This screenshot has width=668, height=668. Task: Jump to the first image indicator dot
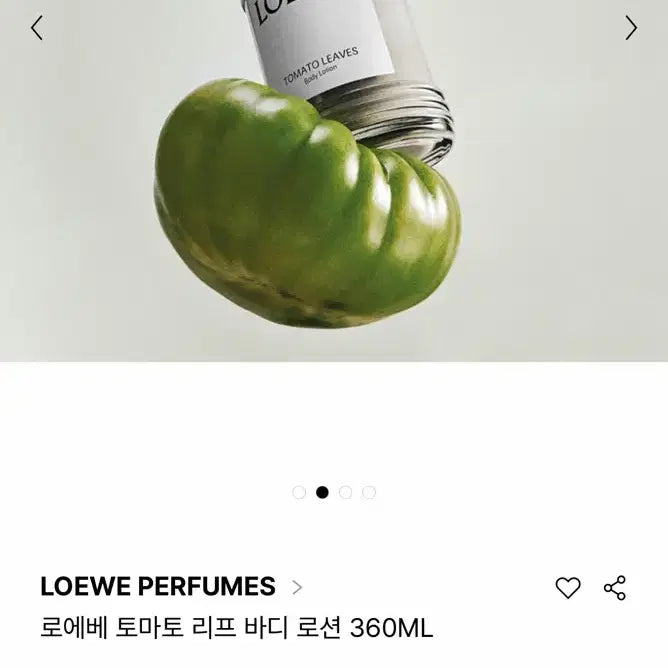coord(299,492)
